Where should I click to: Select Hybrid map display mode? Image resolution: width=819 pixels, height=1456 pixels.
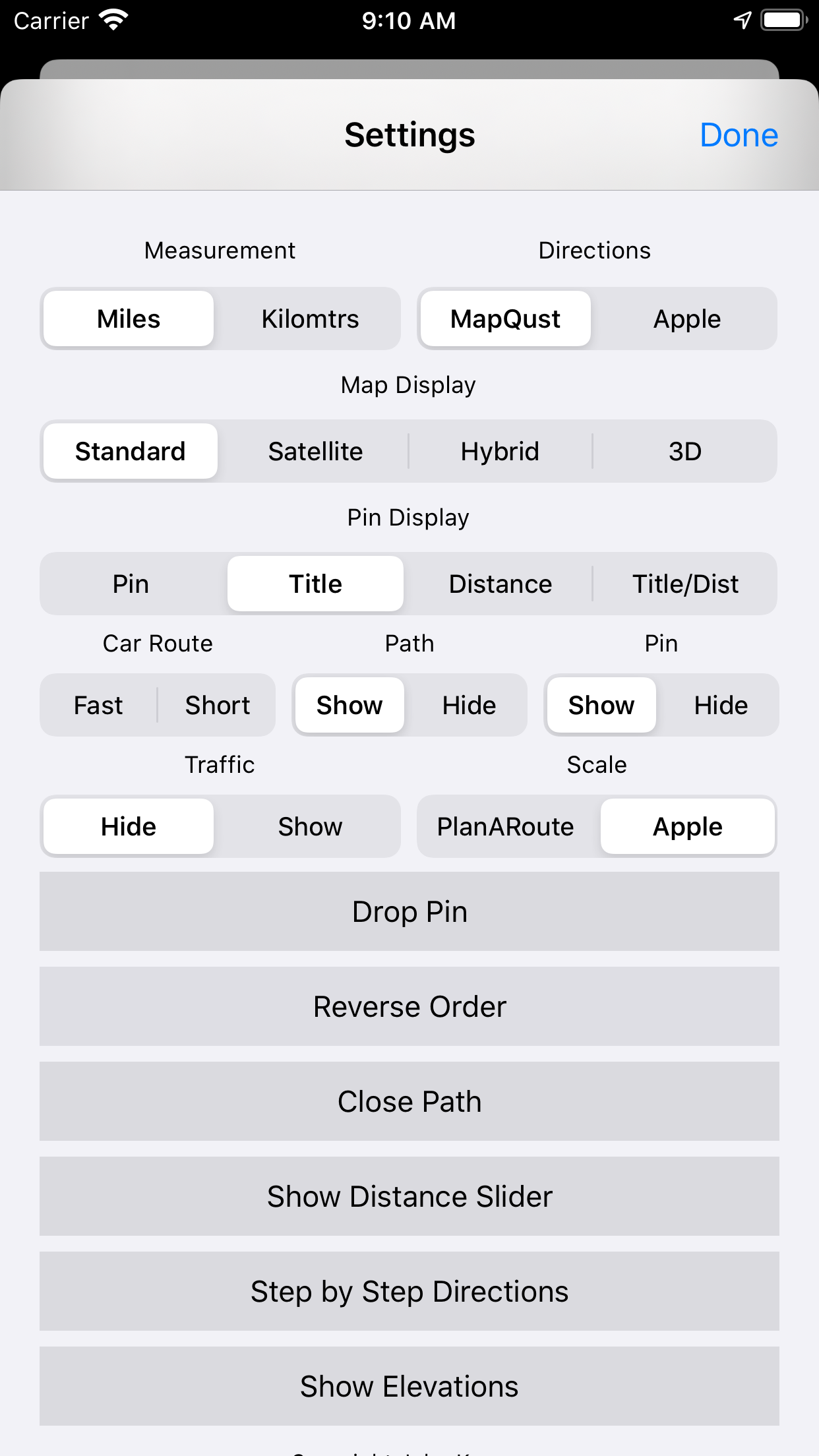[500, 451]
